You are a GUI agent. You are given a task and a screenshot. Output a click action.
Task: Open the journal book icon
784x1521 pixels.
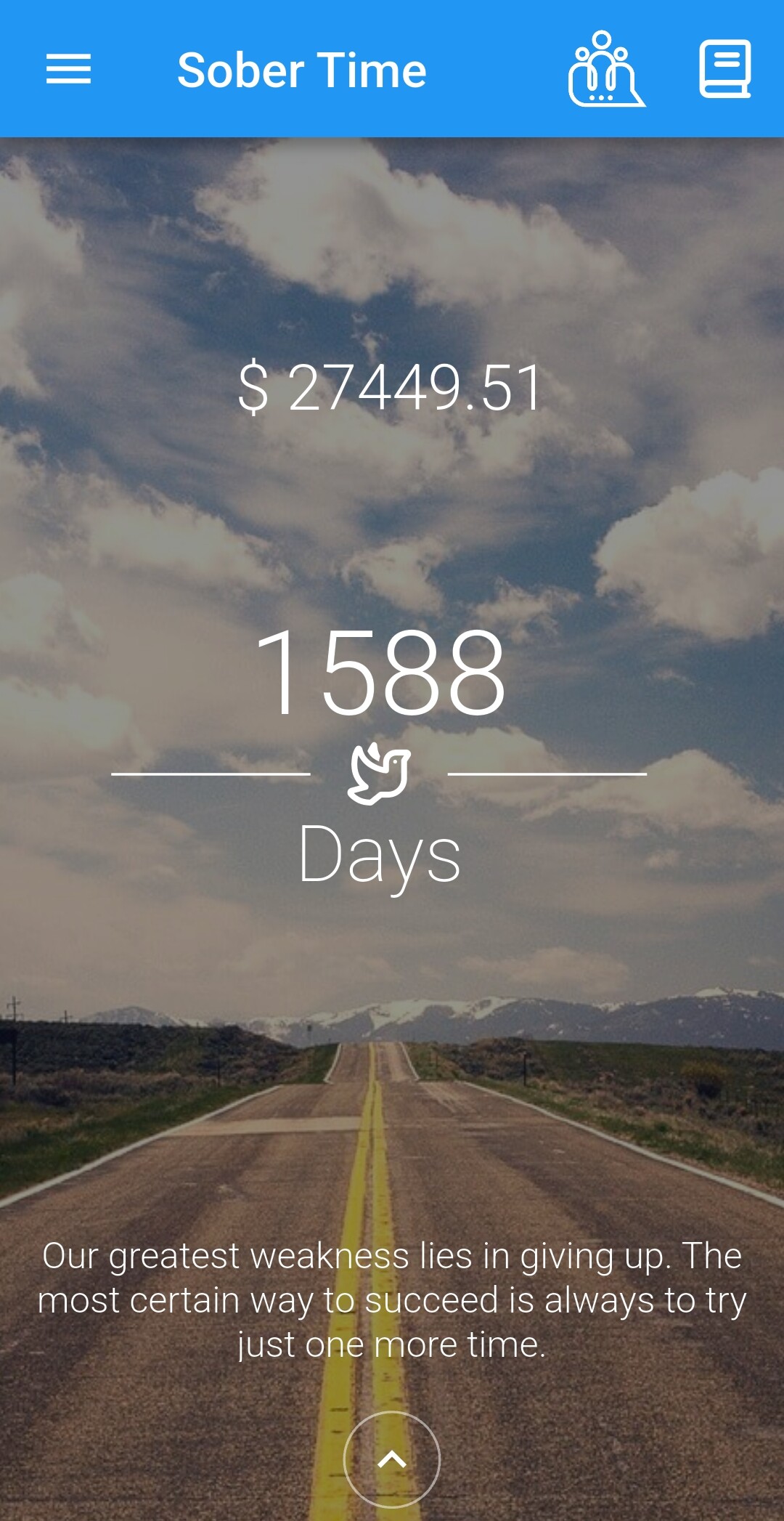tap(724, 70)
